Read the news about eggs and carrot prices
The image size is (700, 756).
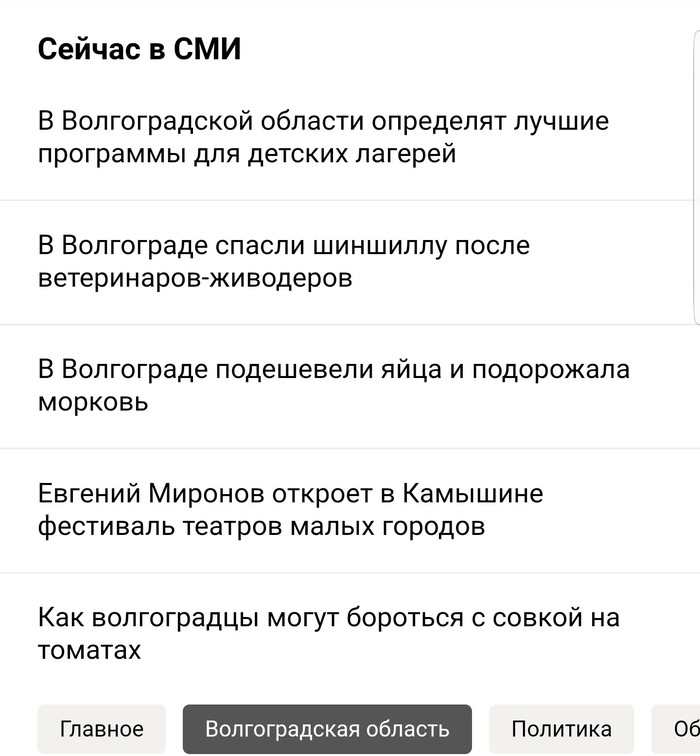click(333, 385)
